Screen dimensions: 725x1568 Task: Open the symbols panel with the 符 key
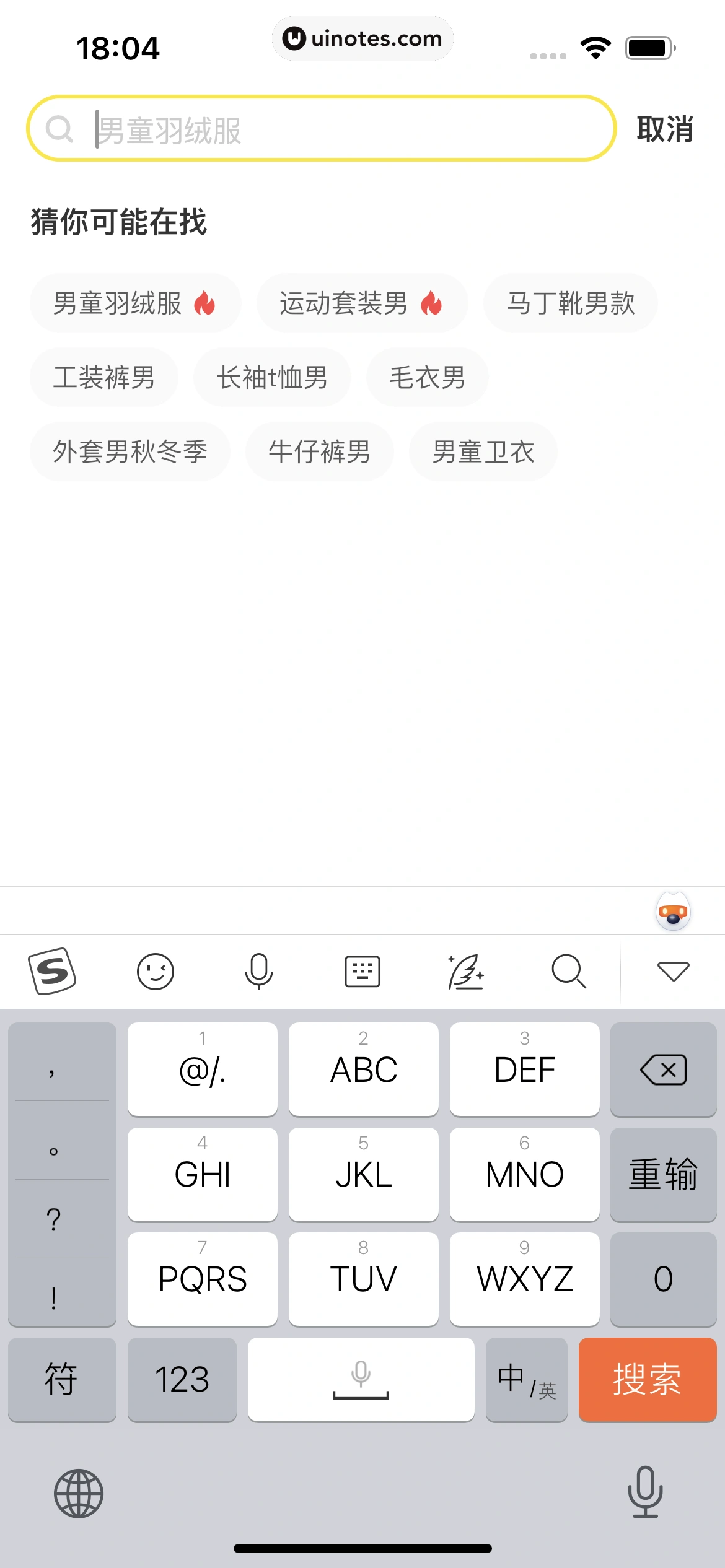click(62, 1379)
